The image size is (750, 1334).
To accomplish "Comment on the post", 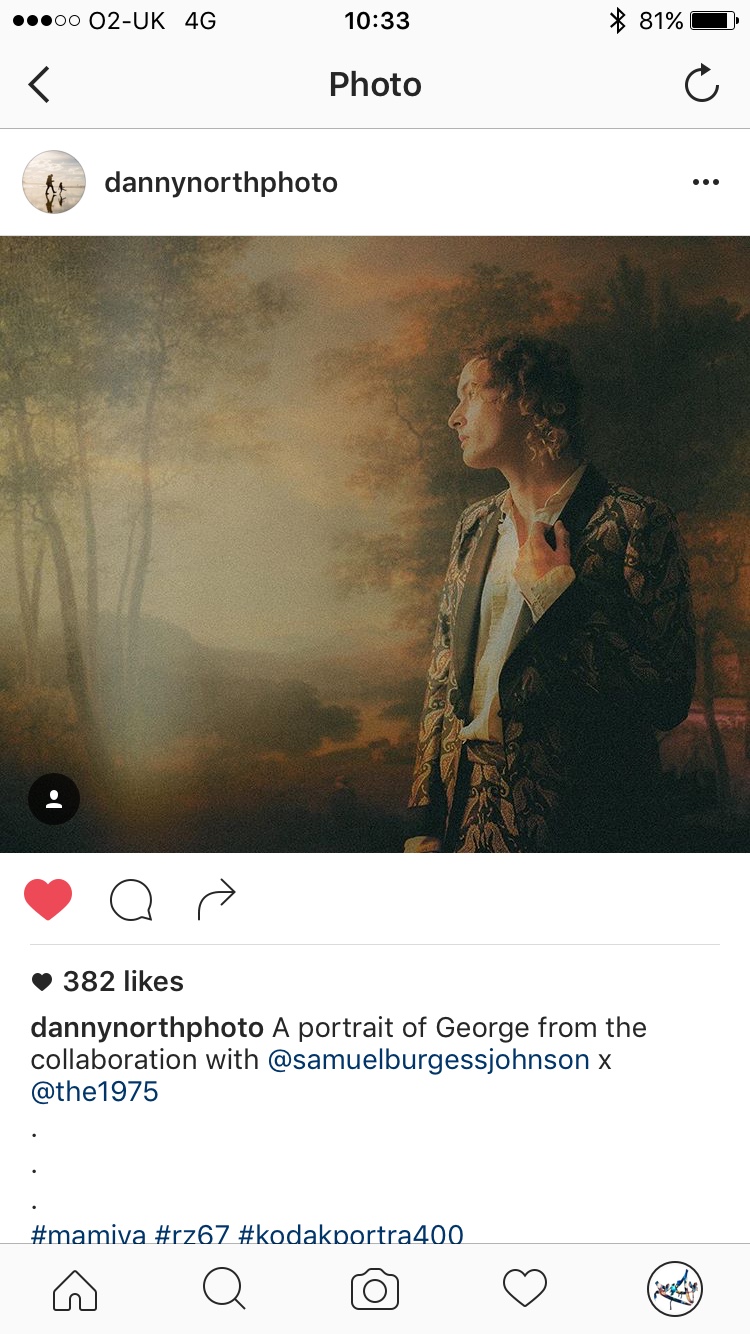I will pos(131,900).
